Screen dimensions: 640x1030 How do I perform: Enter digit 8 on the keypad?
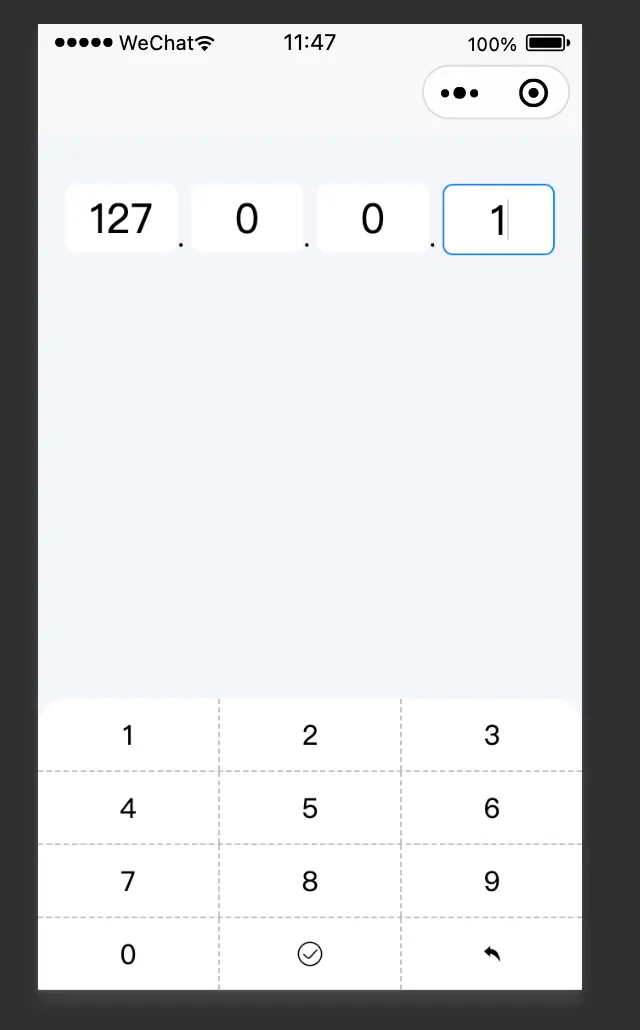tap(310, 880)
